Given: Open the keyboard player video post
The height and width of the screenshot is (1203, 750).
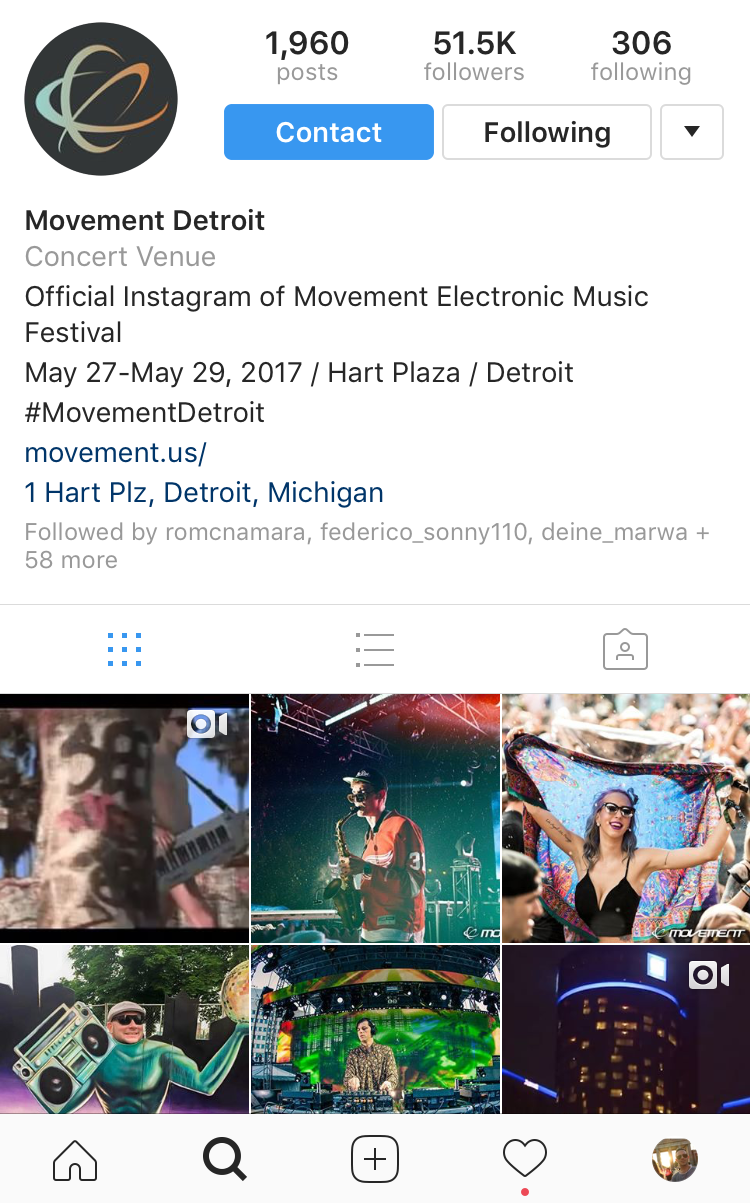Looking at the screenshot, I should point(124,818).
